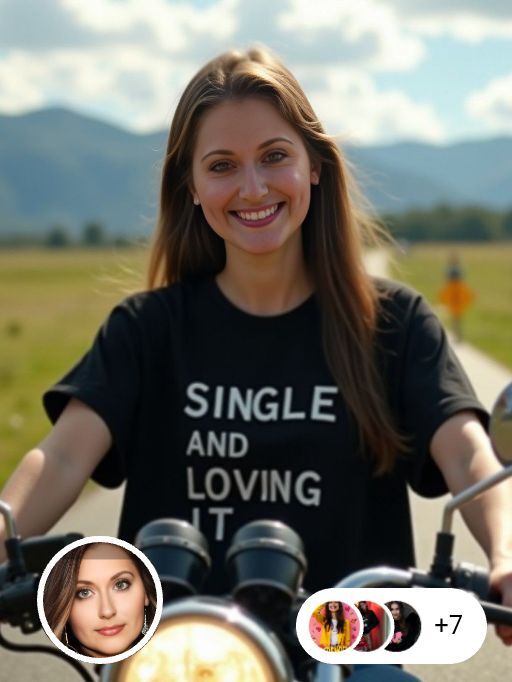This screenshot has width=512, height=682.
Task: Tap the circular face portrait thumbnail
Action: point(100,600)
